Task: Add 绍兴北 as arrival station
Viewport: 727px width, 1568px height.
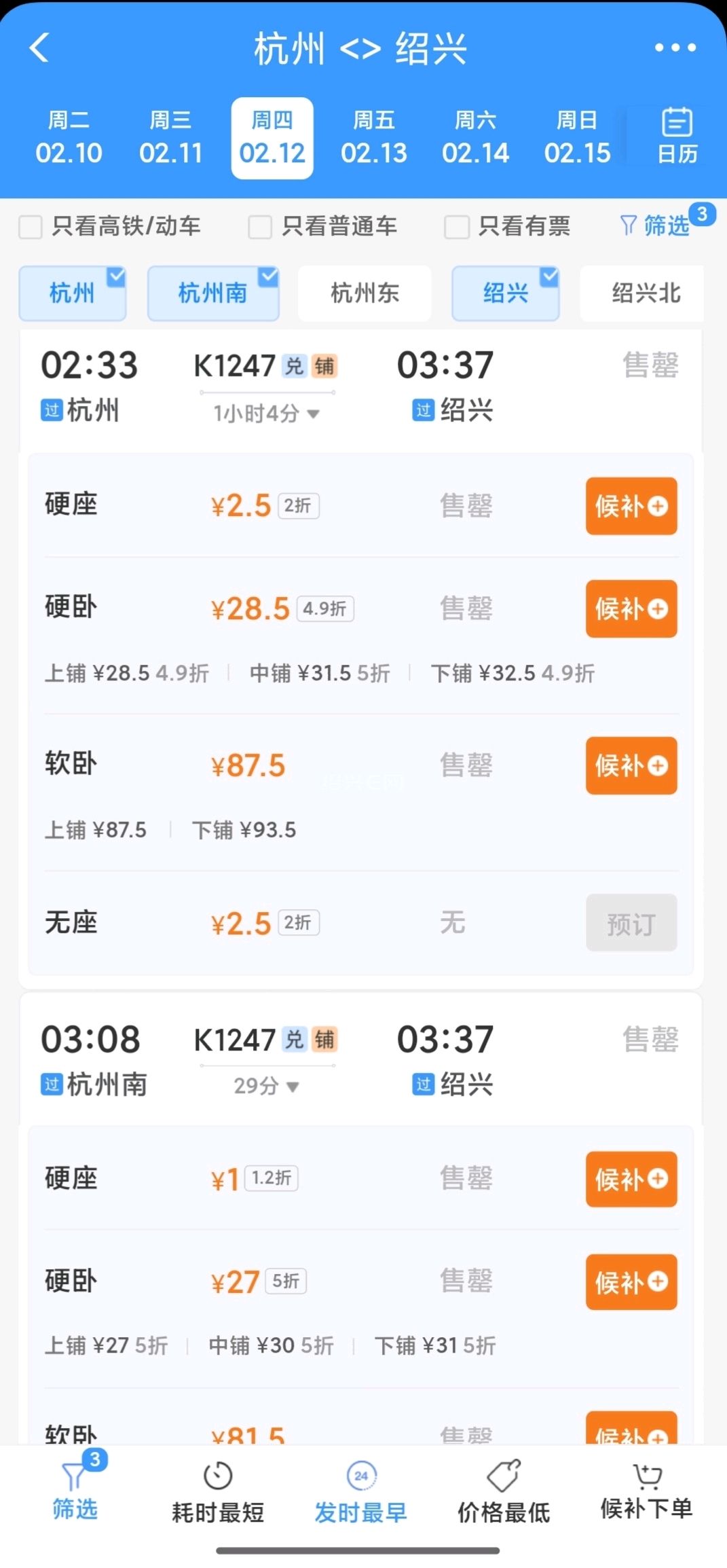Action: [645, 293]
